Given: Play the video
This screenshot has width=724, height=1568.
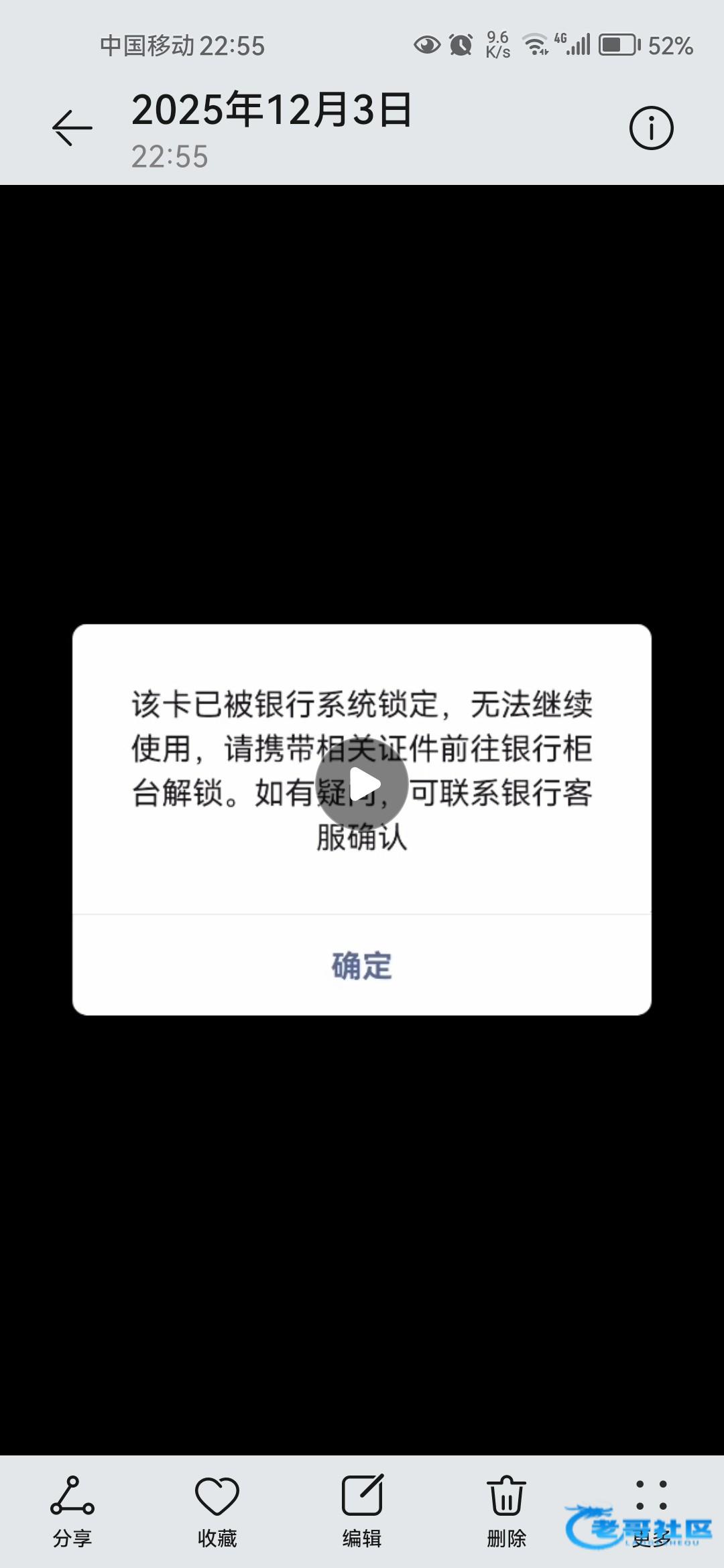Looking at the screenshot, I should pos(362,784).
